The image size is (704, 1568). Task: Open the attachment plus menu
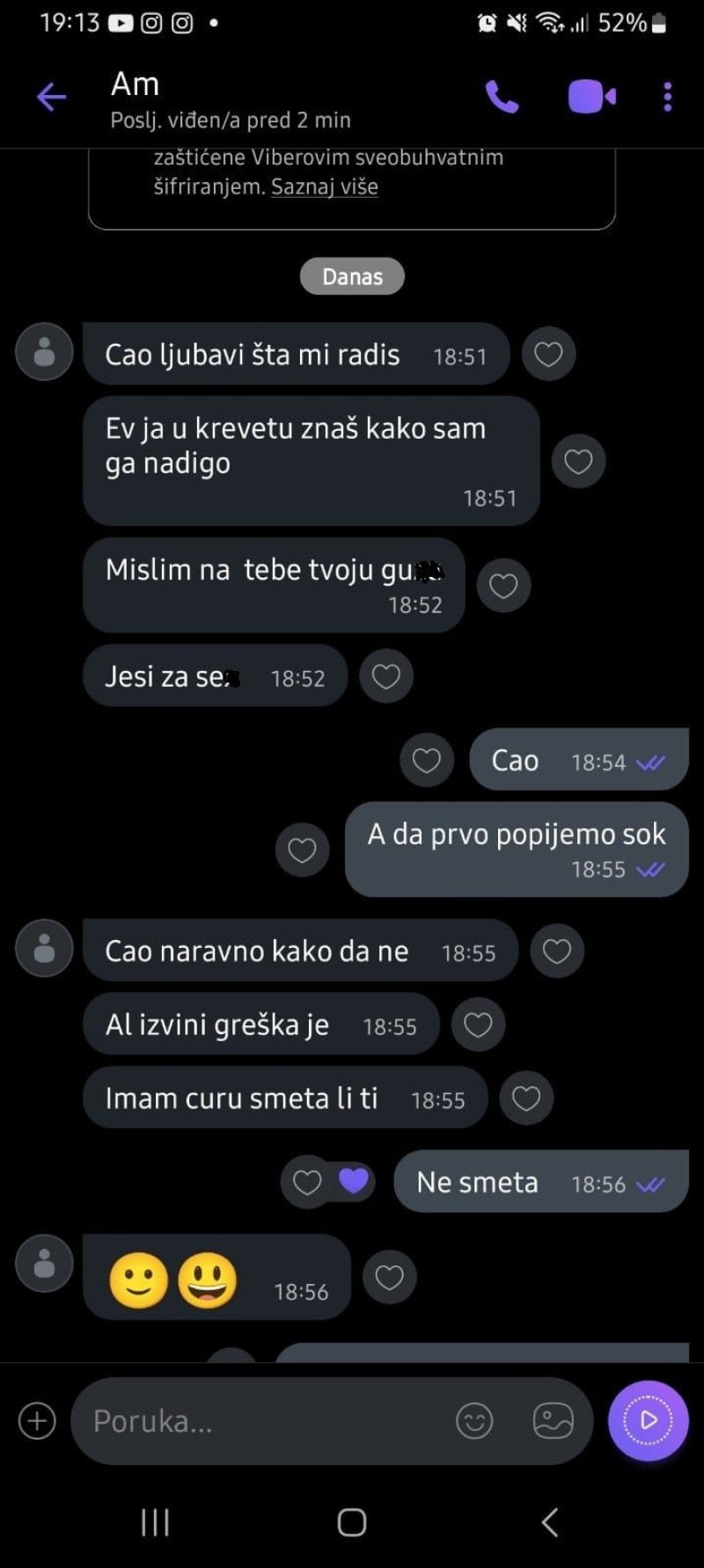point(37,1420)
